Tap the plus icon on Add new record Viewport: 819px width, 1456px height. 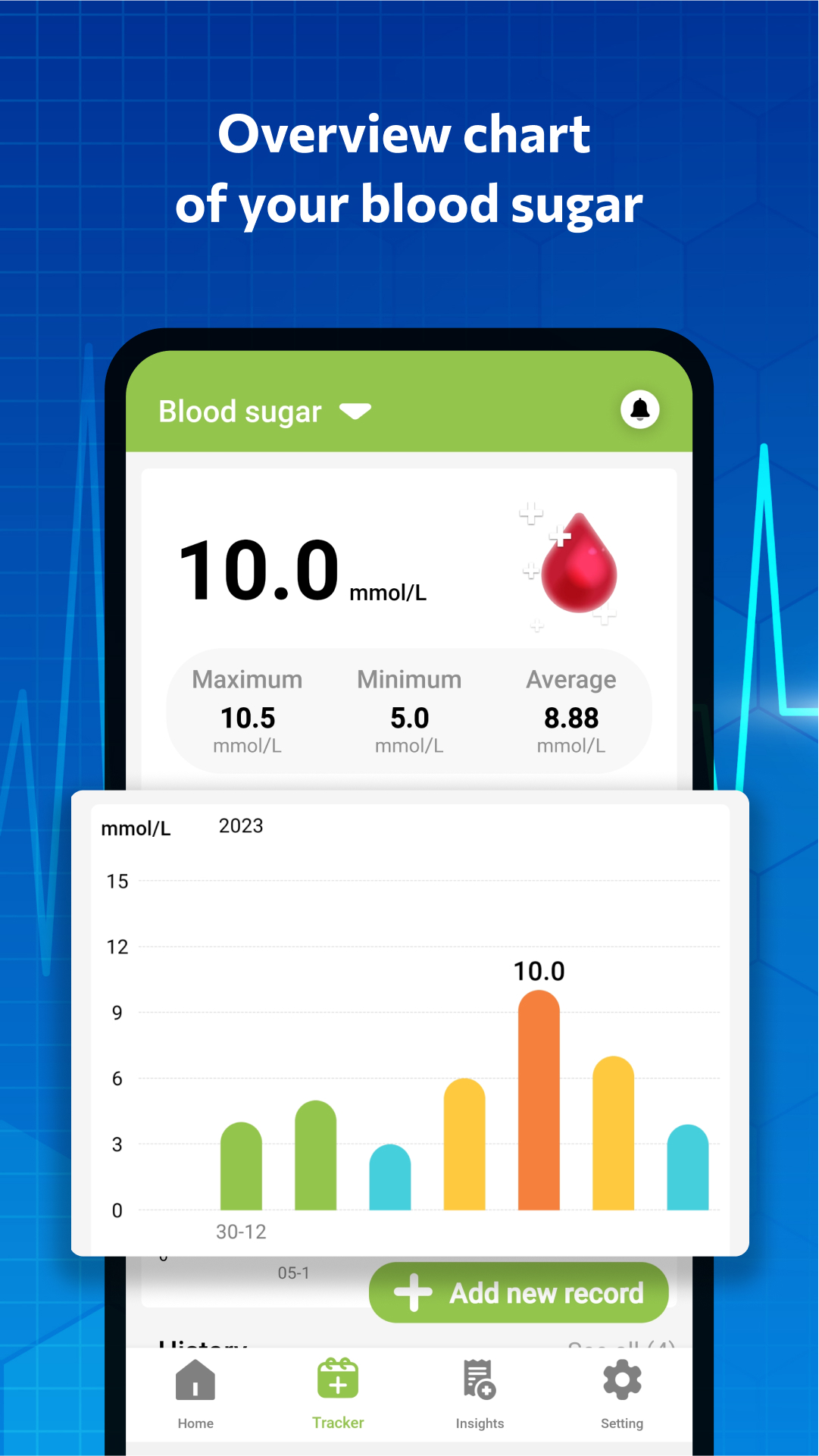(x=414, y=1292)
